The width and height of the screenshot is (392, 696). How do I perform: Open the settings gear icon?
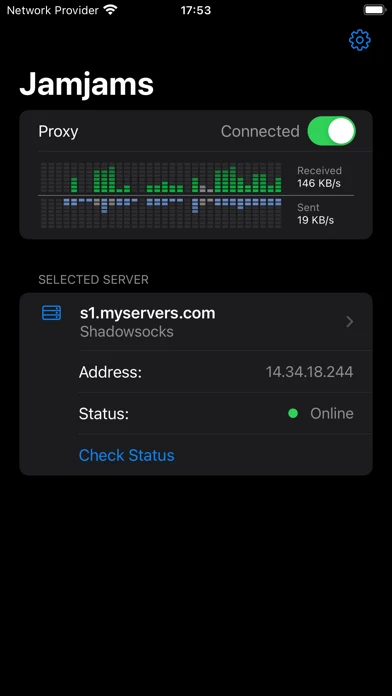pos(360,40)
